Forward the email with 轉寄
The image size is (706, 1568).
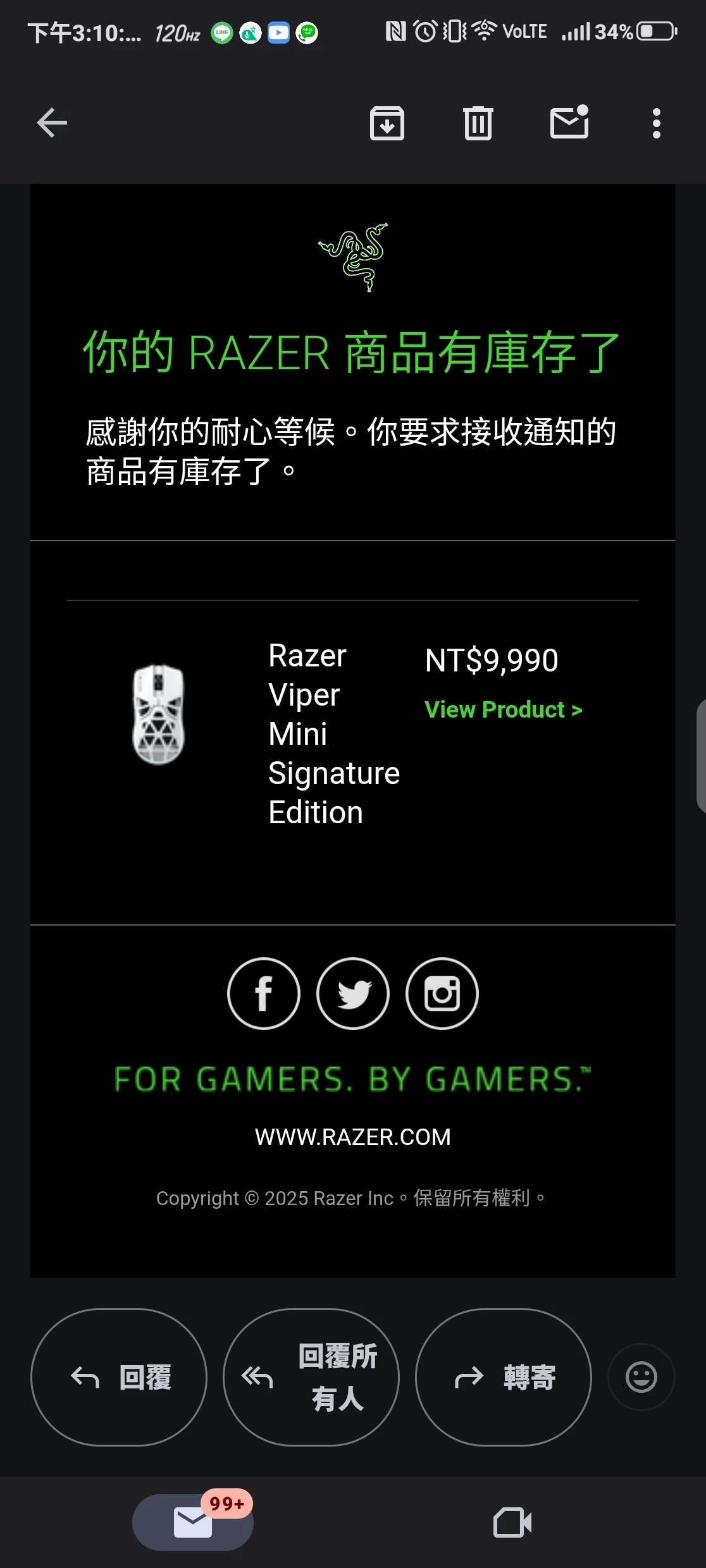click(x=504, y=1377)
